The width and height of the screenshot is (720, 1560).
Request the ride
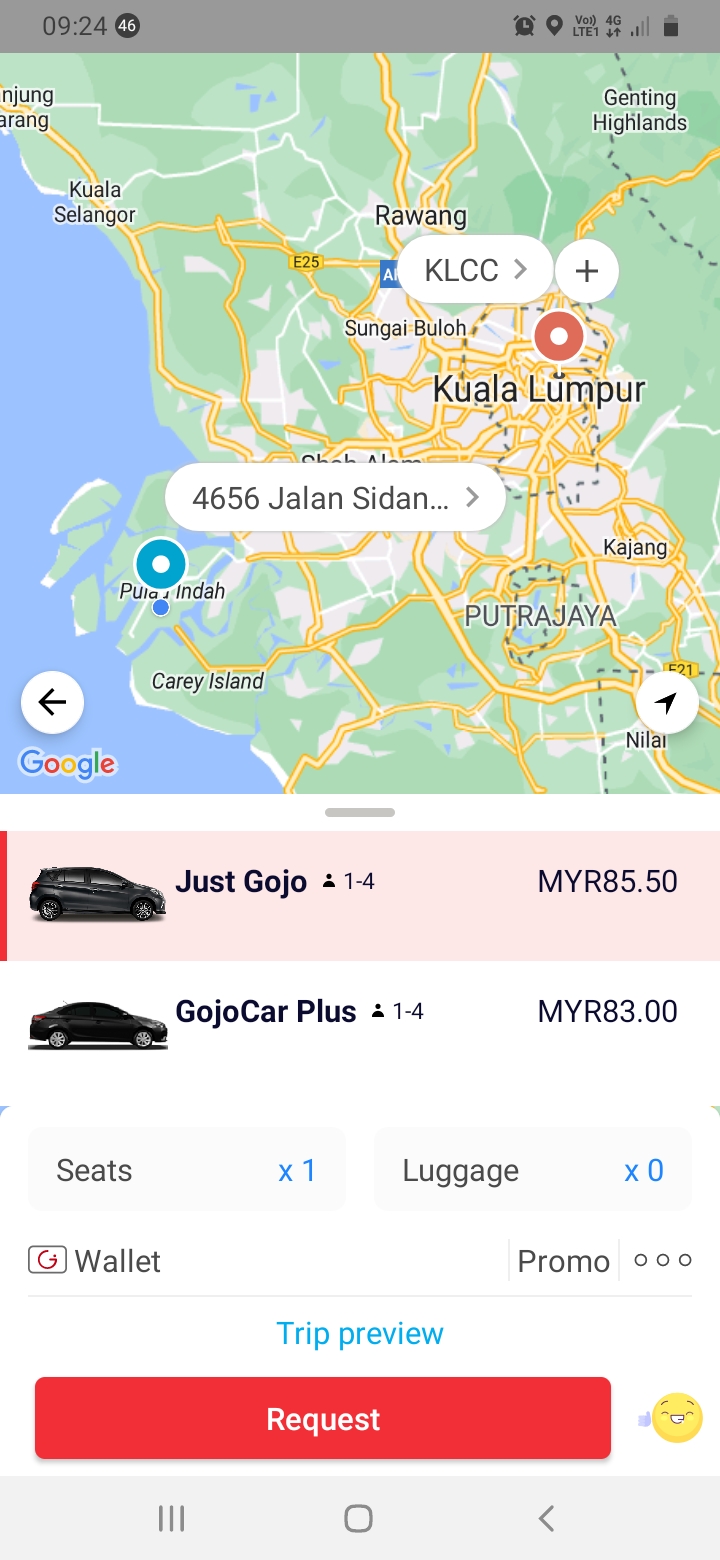(323, 1419)
